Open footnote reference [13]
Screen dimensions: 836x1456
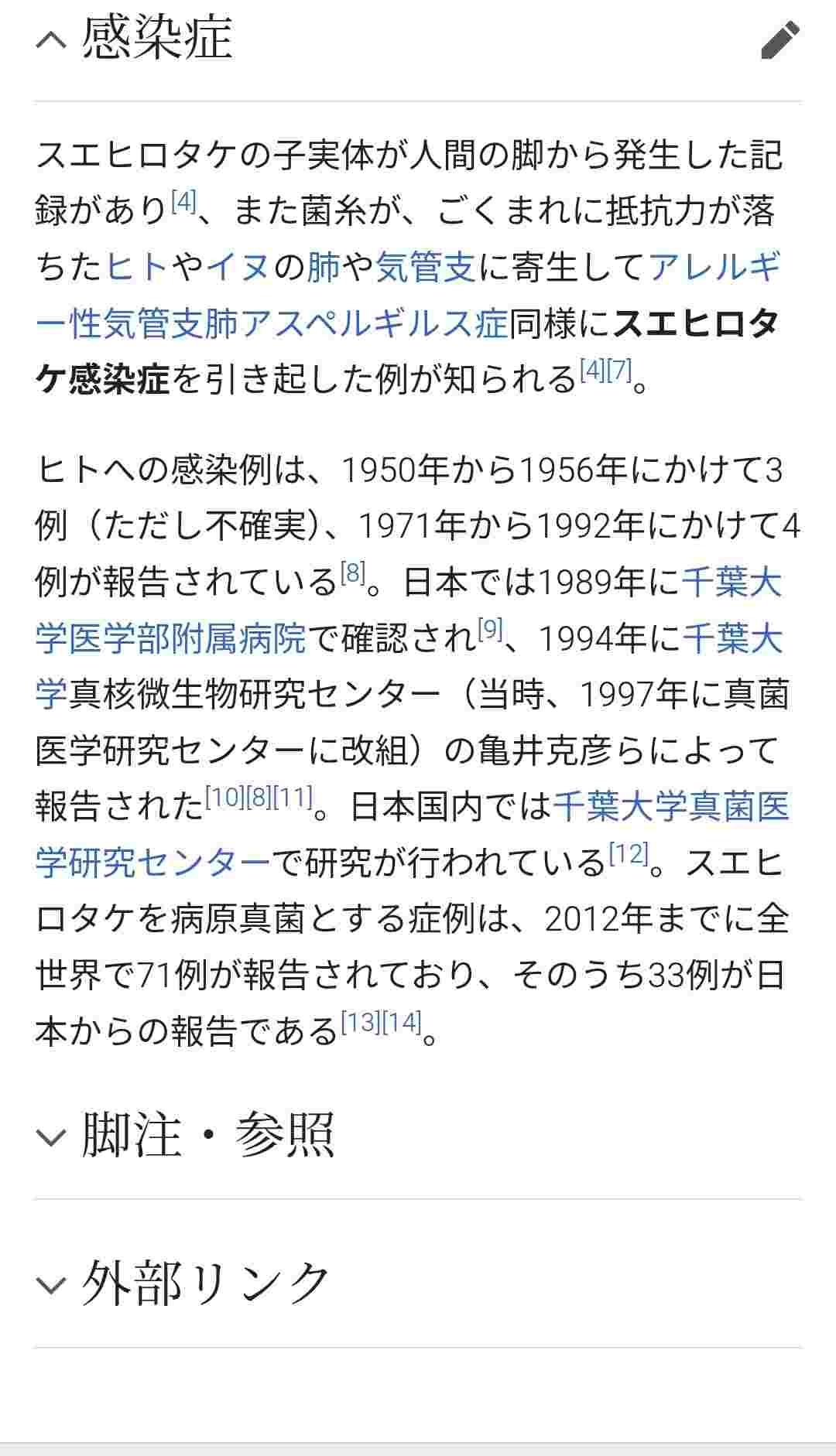point(361,1023)
